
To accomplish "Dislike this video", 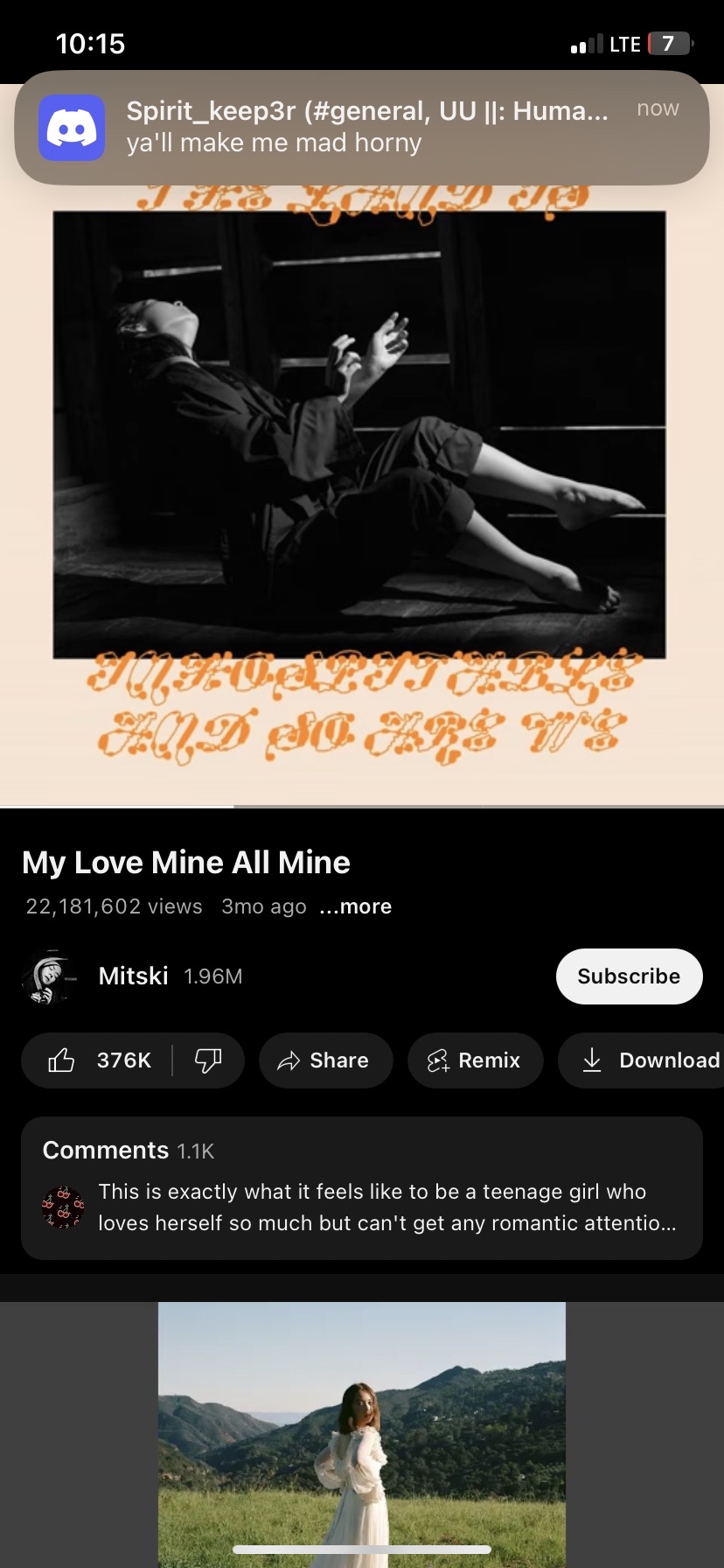I will point(208,1060).
